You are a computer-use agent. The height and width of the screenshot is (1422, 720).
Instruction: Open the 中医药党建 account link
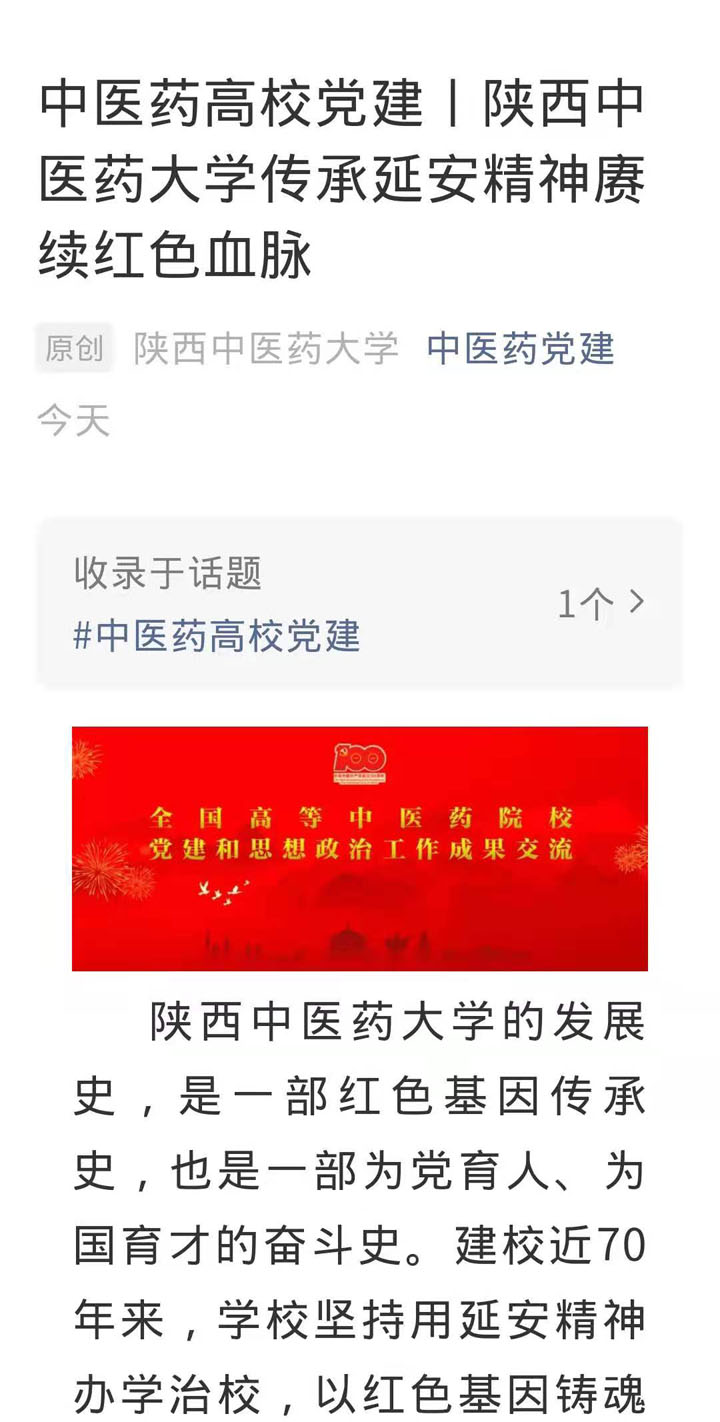520,349
